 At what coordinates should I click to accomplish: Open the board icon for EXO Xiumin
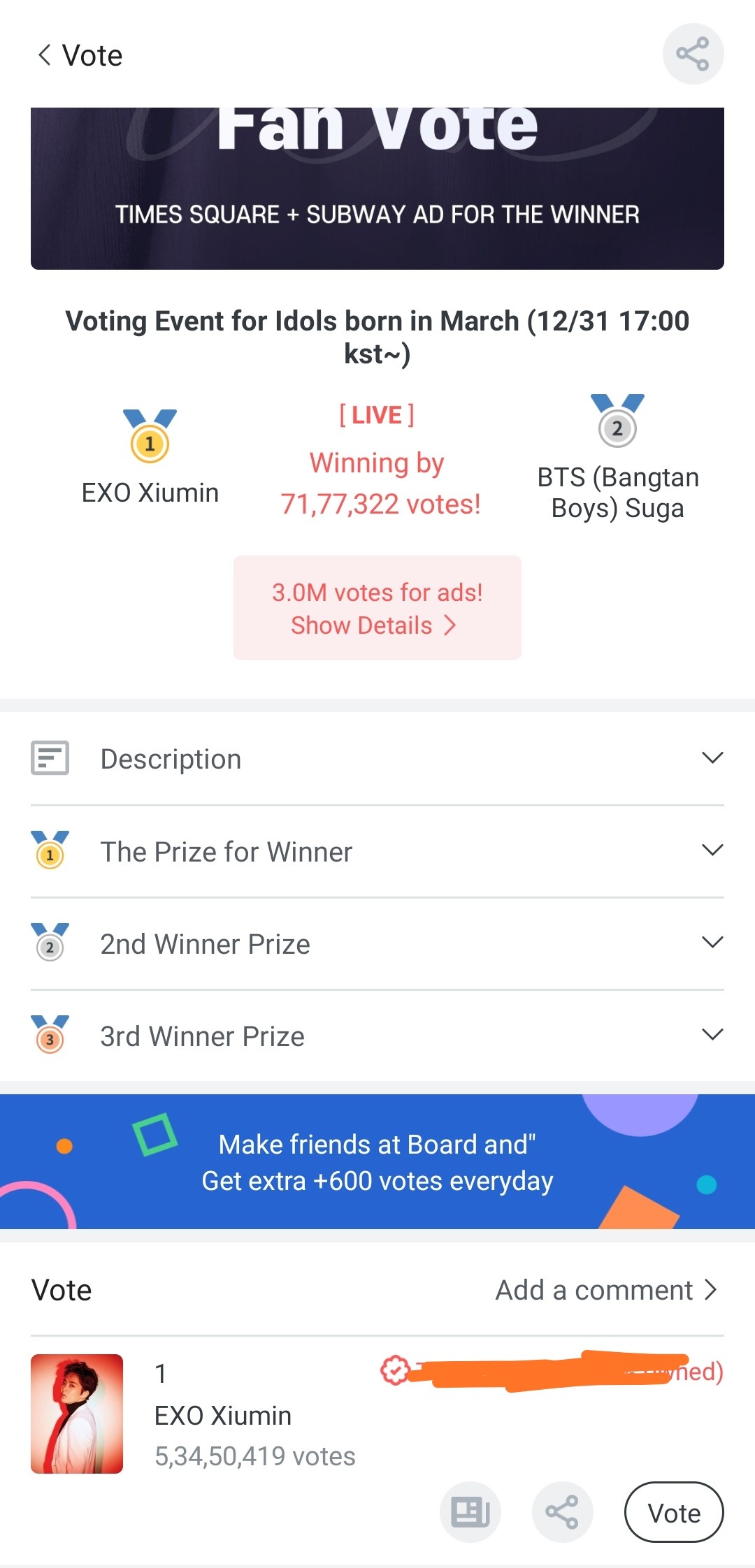point(470,1512)
